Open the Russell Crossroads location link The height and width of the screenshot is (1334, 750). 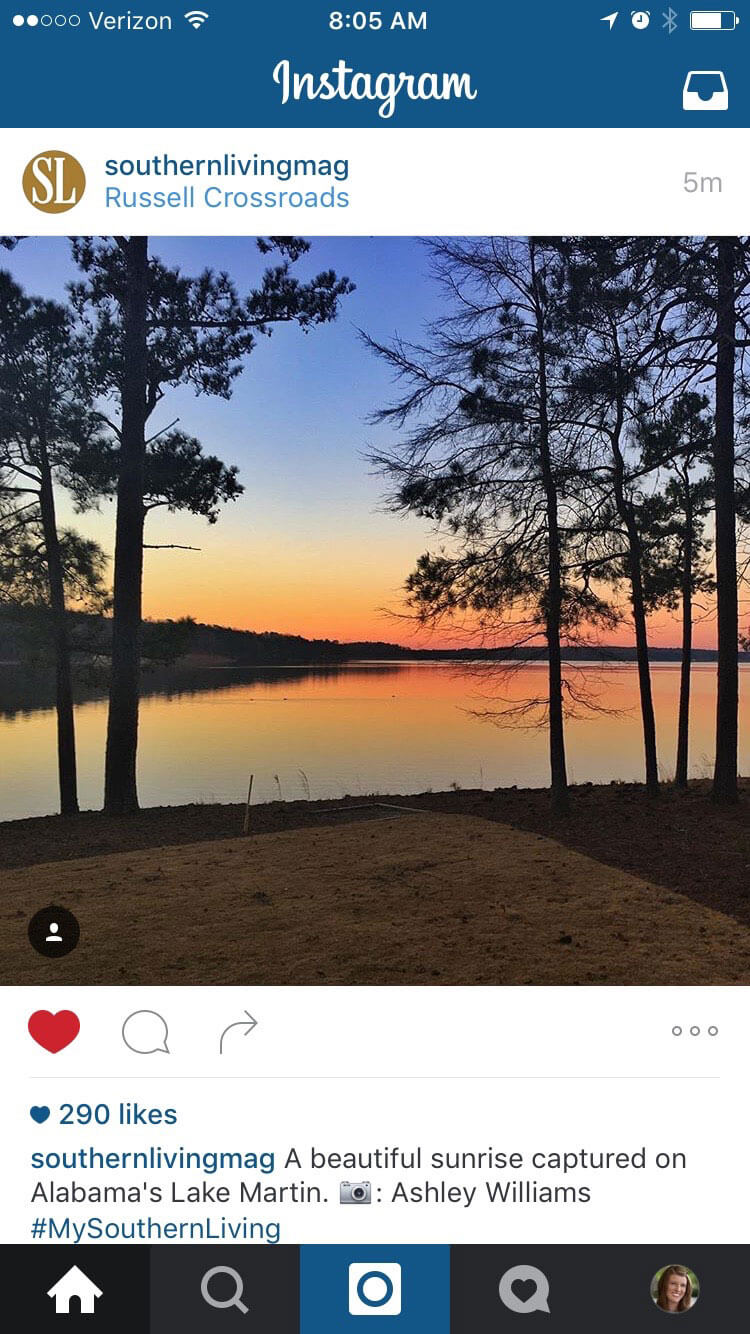227,198
